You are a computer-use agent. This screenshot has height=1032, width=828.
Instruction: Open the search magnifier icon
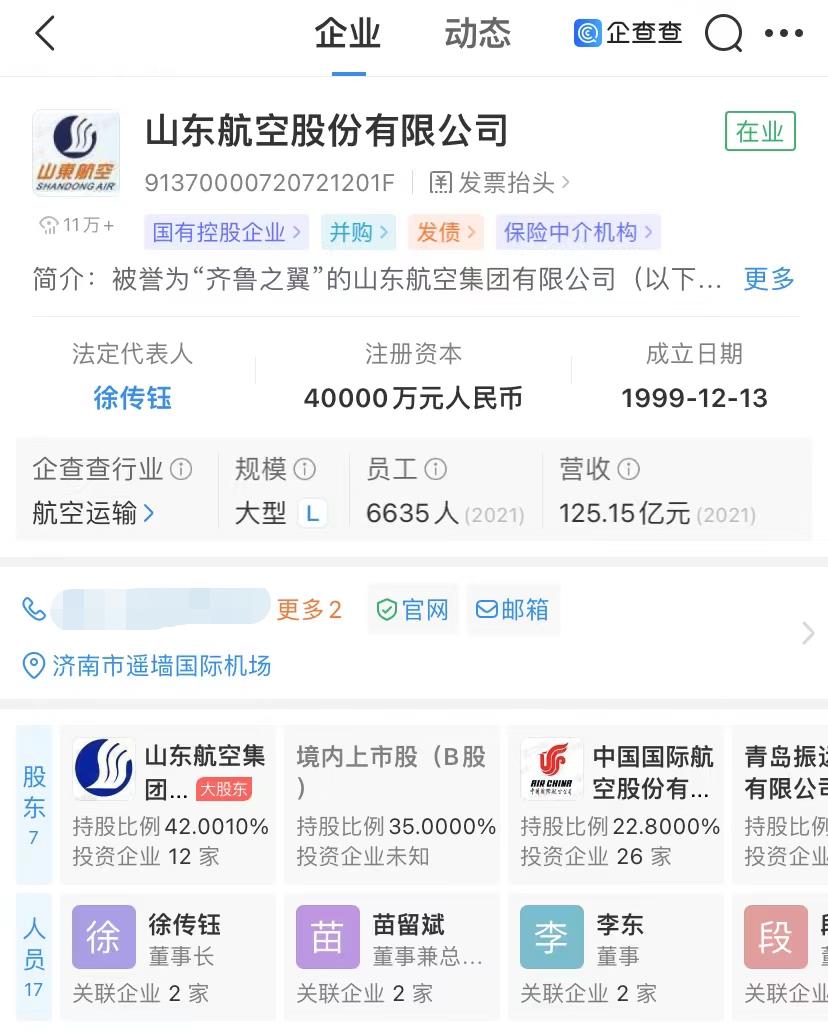723,34
